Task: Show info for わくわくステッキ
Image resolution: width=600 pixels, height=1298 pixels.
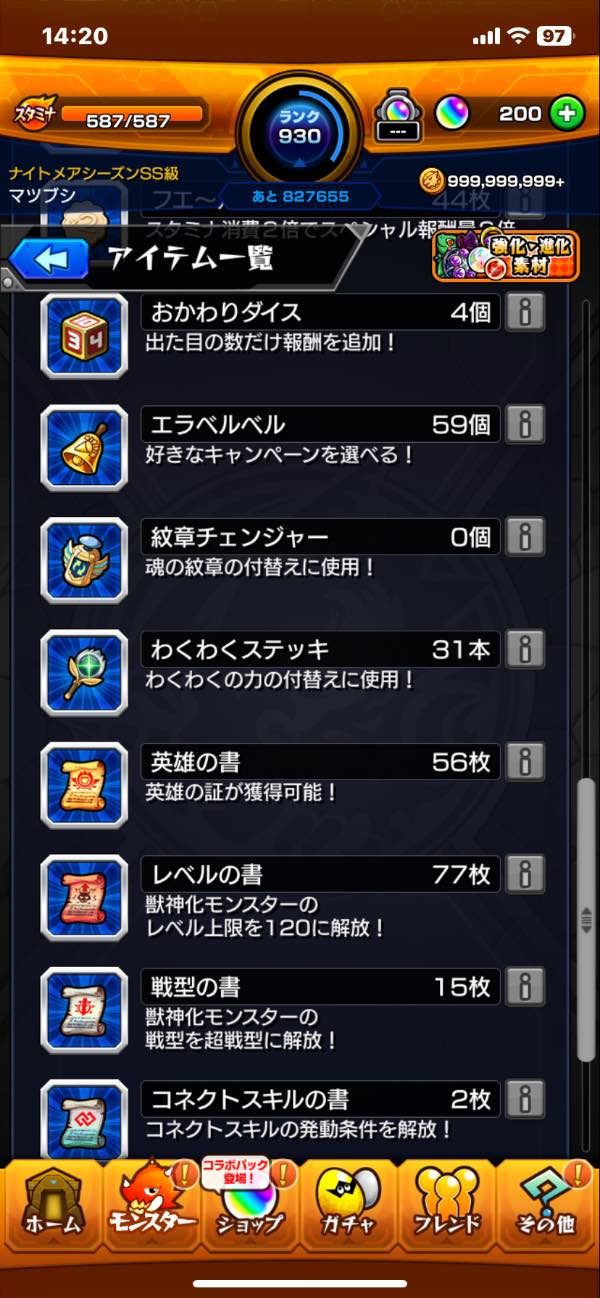Action: point(525,649)
